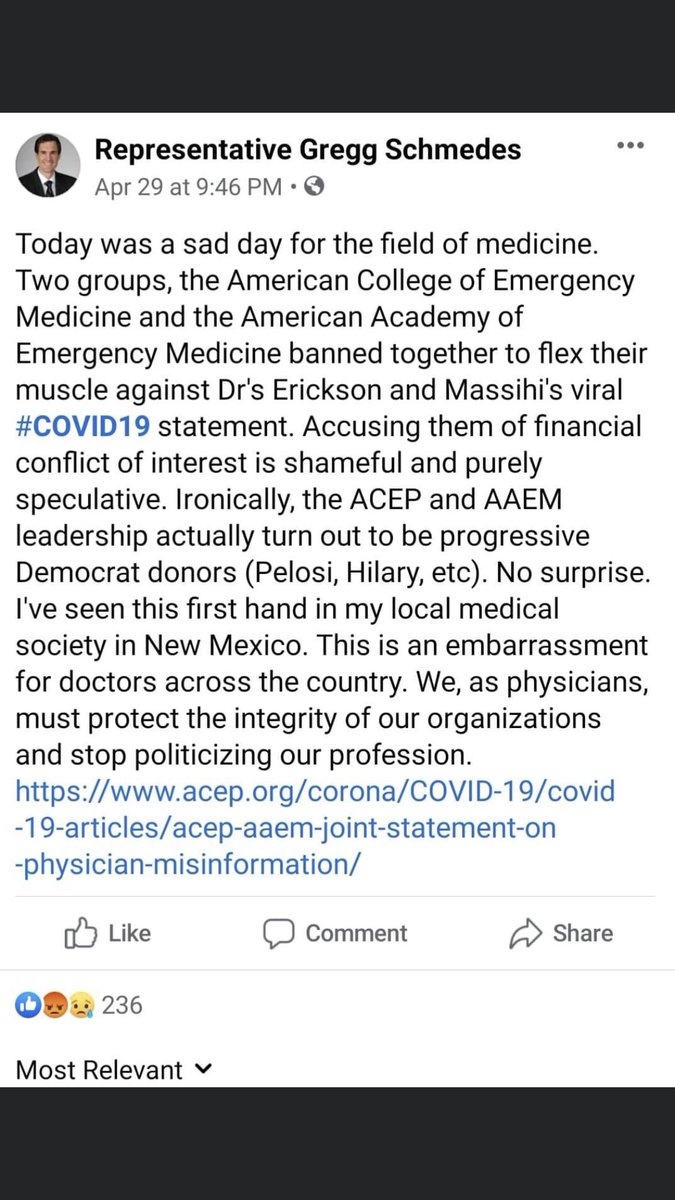Screen dimensions: 675x1200
Task: View the 236 reactions list
Action: (80, 1004)
